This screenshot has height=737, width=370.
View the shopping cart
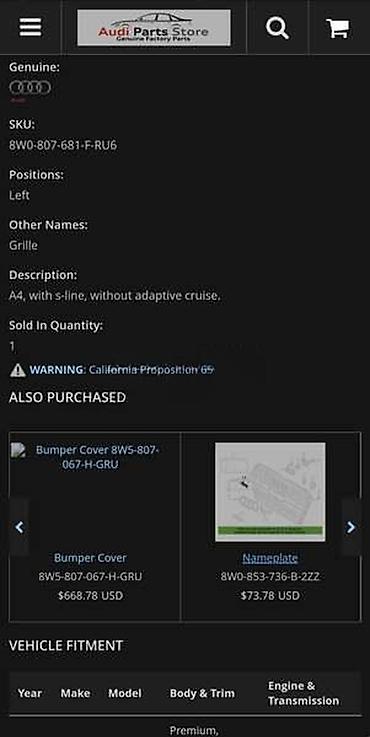coord(338,28)
